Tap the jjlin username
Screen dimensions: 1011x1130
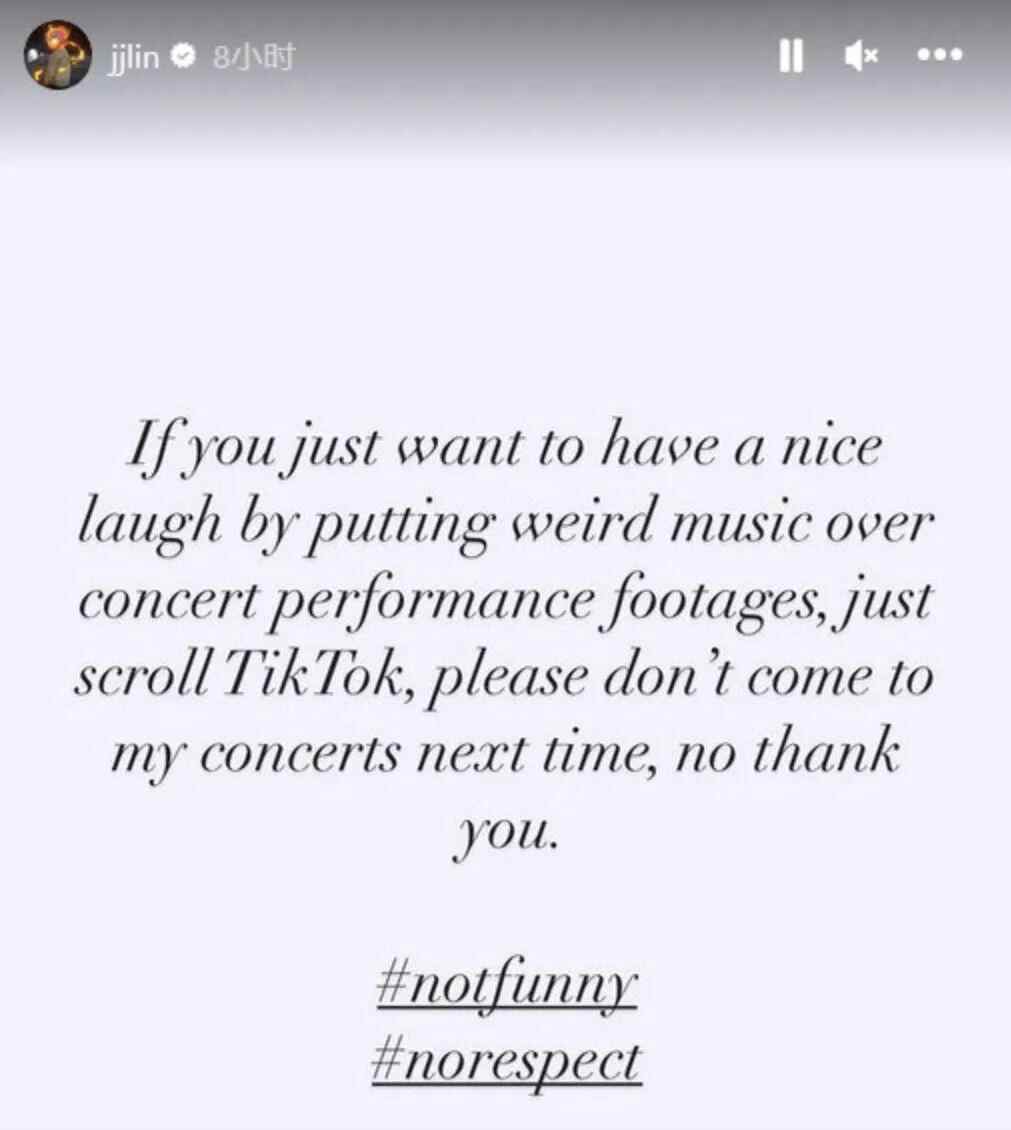(x=133, y=58)
